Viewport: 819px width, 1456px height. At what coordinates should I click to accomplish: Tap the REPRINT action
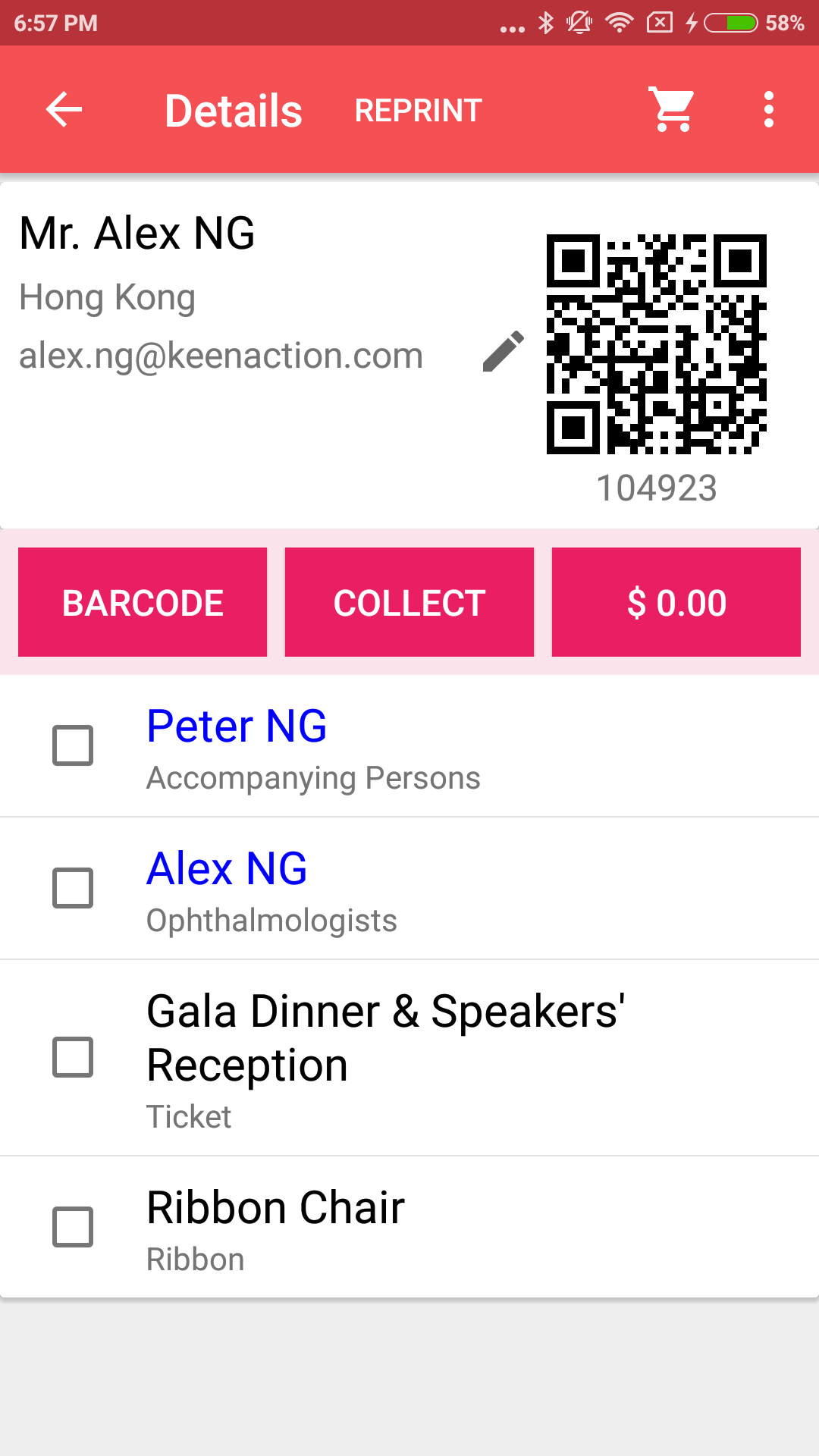pyautogui.click(x=418, y=111)
